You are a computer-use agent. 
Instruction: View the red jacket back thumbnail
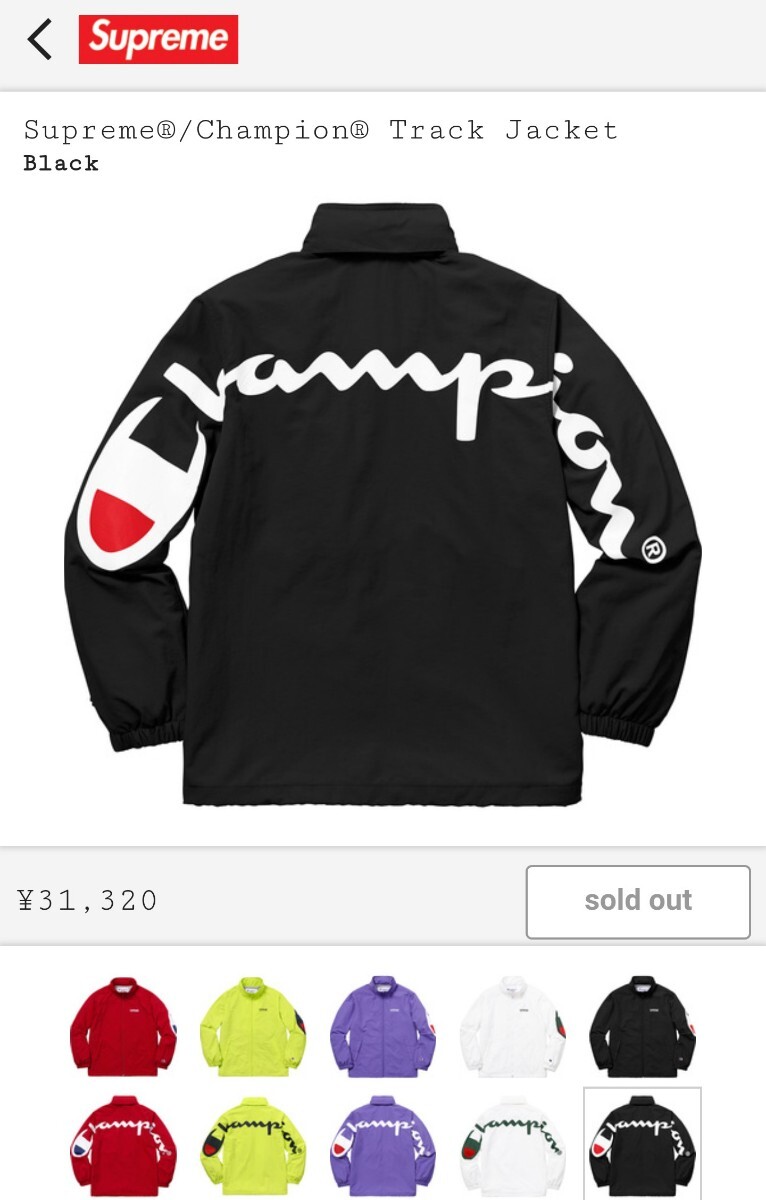pyautogui.click(x=123, y=1145)
